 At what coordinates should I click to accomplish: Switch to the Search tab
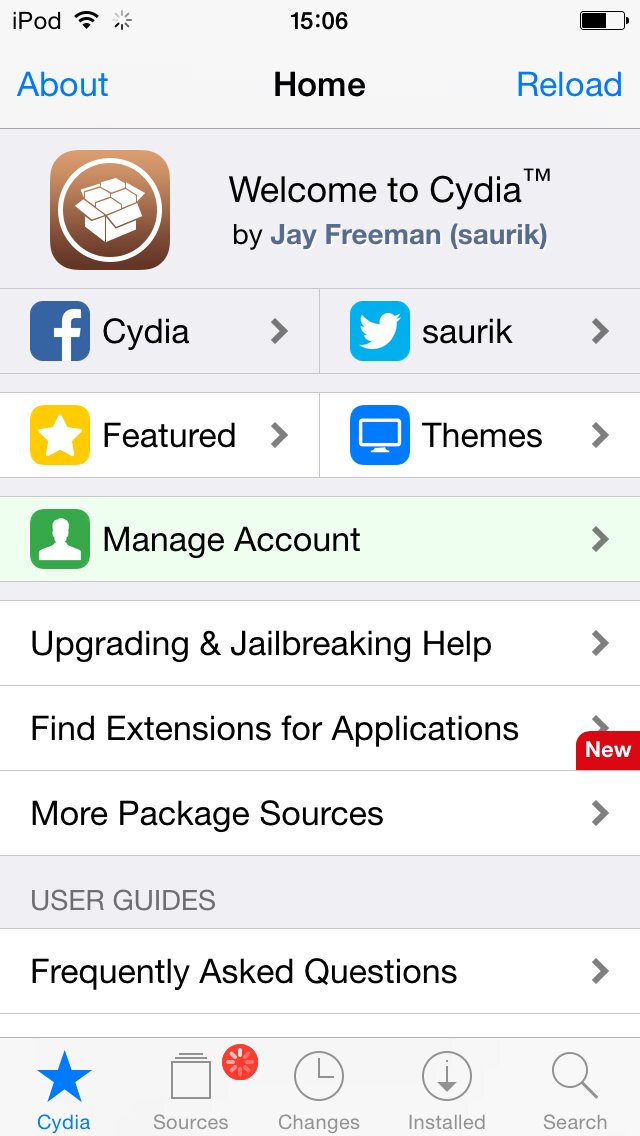point(575,1089)
